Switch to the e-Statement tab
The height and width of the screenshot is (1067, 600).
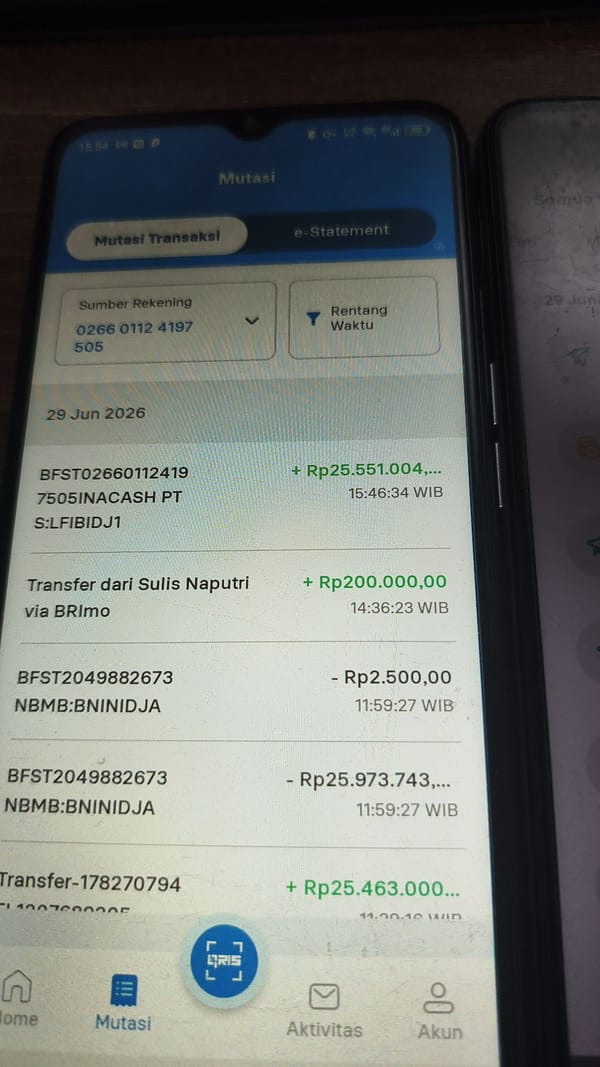point(341,231)
